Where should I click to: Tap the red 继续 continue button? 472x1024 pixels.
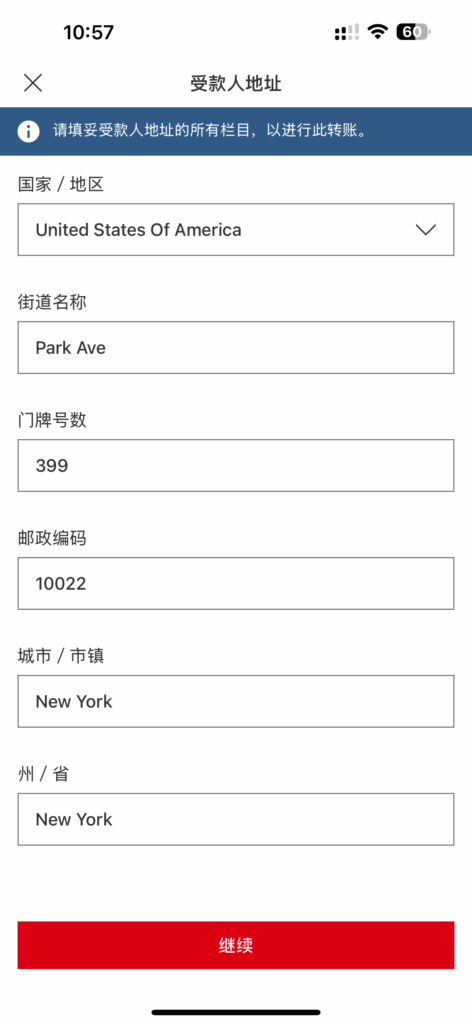pos(236,945)
